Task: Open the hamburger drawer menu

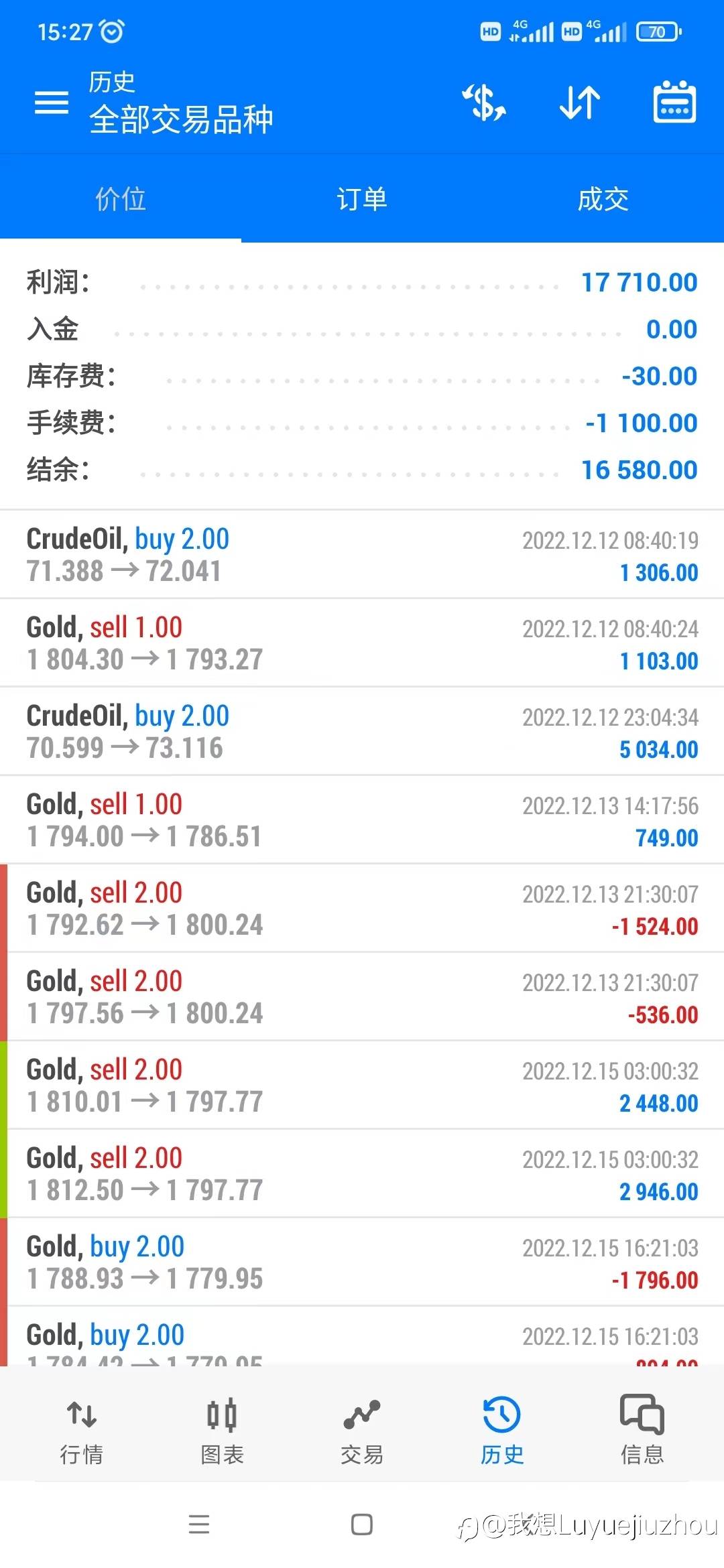Action: 52,103
